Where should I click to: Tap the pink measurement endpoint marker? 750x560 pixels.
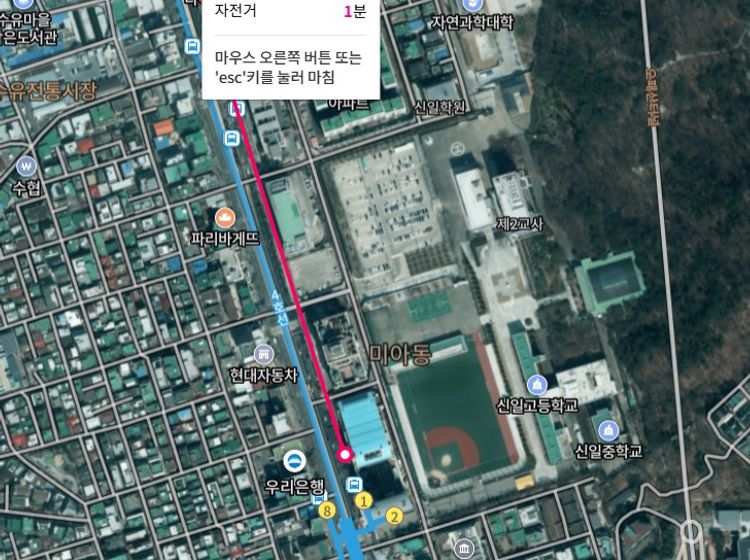pos(346,455)
